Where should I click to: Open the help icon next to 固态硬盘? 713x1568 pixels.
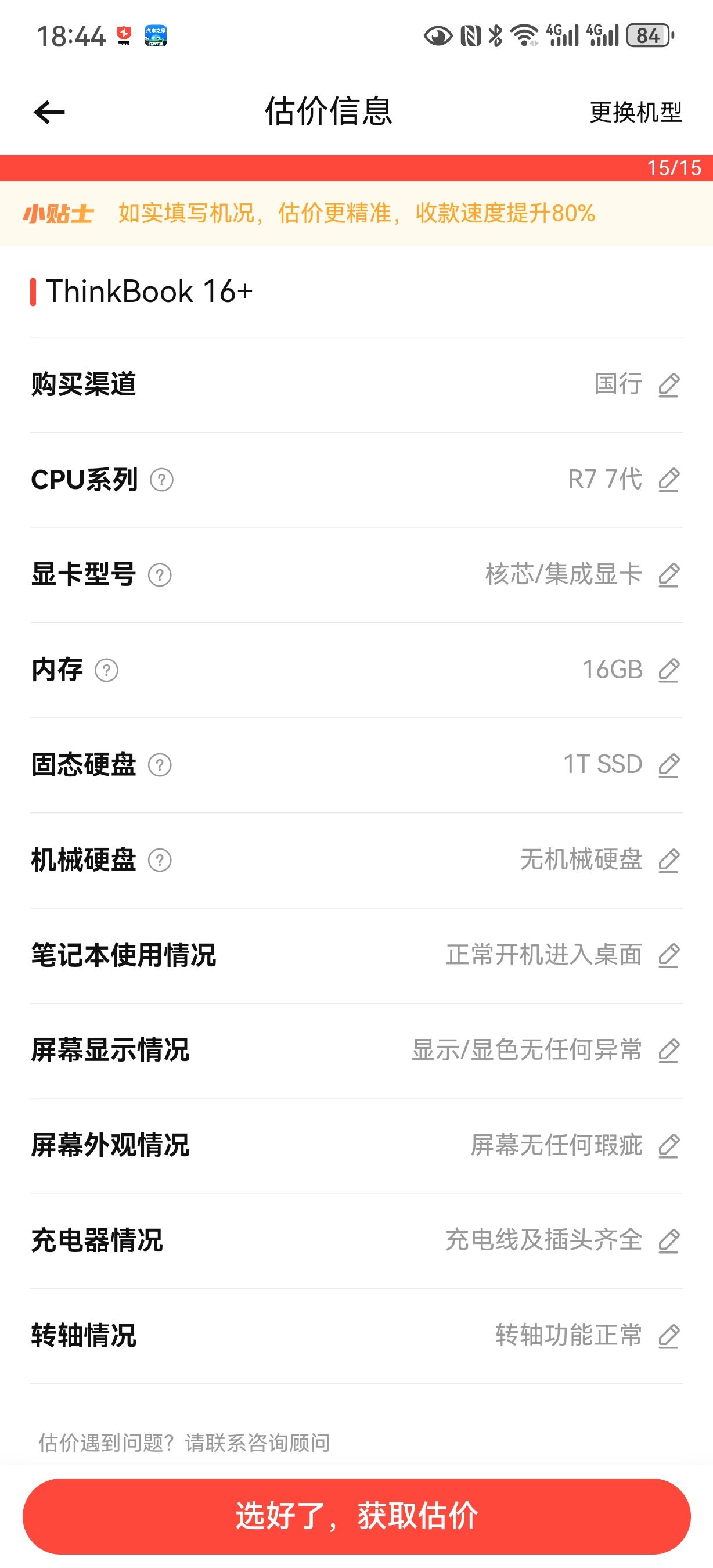pyautogui.click(x=160, y=765)
